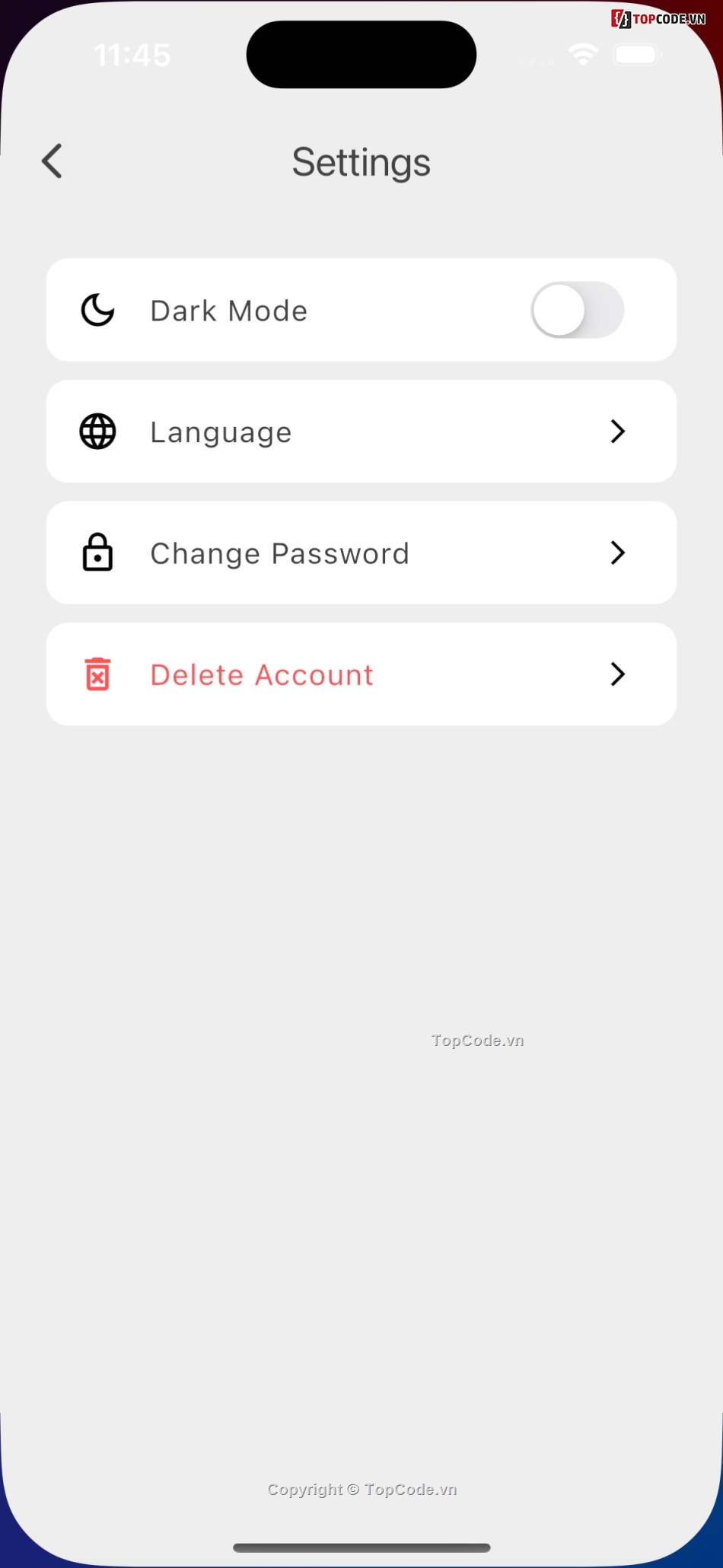Open Change Password
Viewport: 723px width, 1568px height.
pos(361,553)
